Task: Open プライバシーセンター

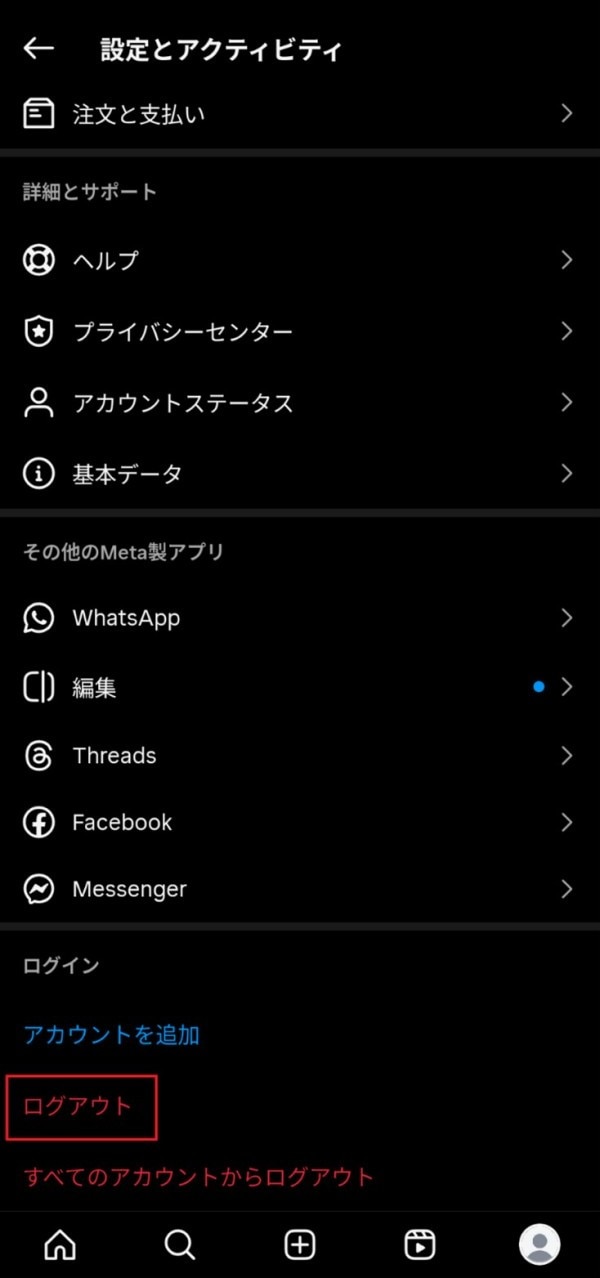Action: pyautogui.click(x=300, y=332)
